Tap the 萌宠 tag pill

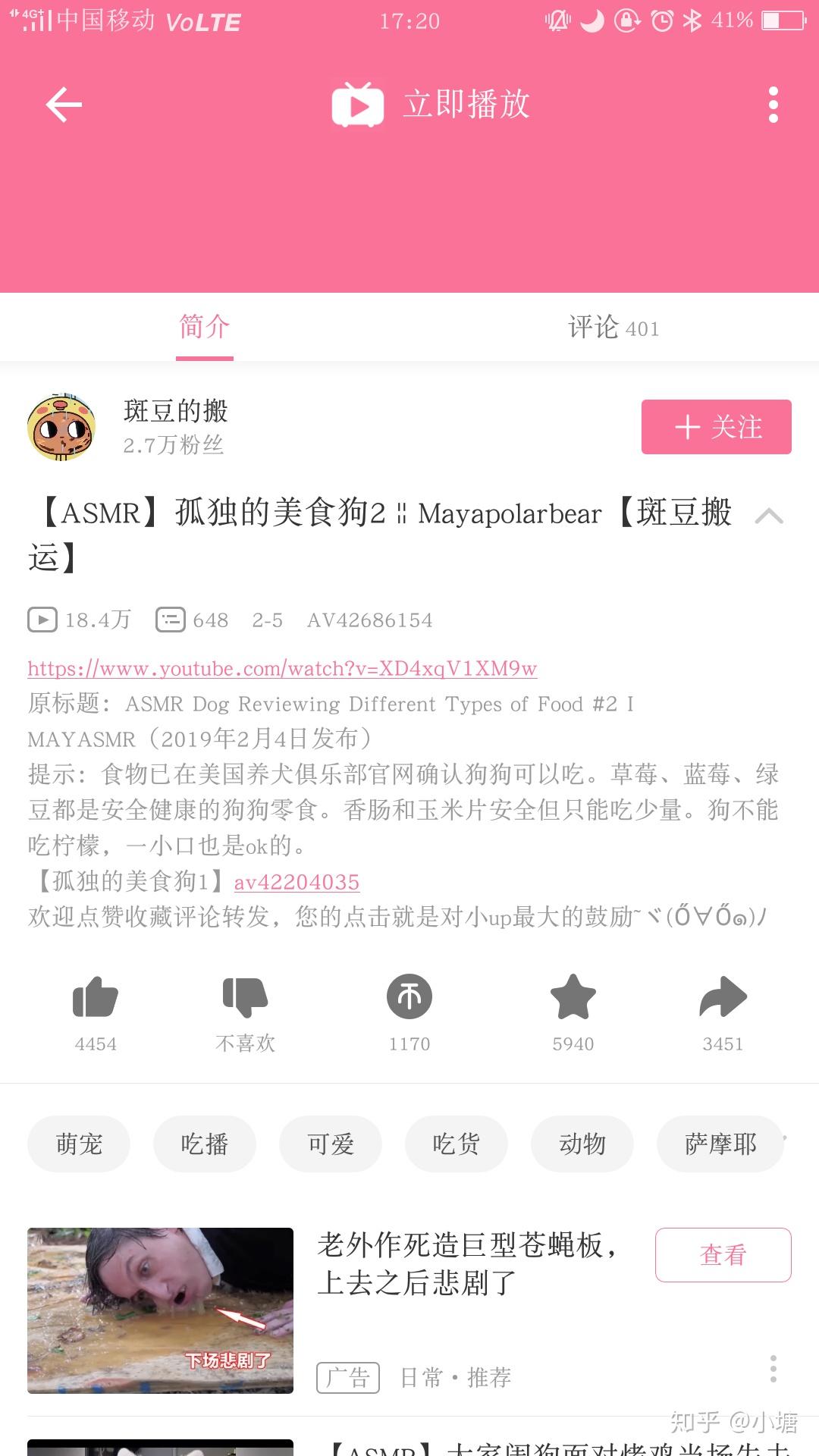click(78, 1144)
